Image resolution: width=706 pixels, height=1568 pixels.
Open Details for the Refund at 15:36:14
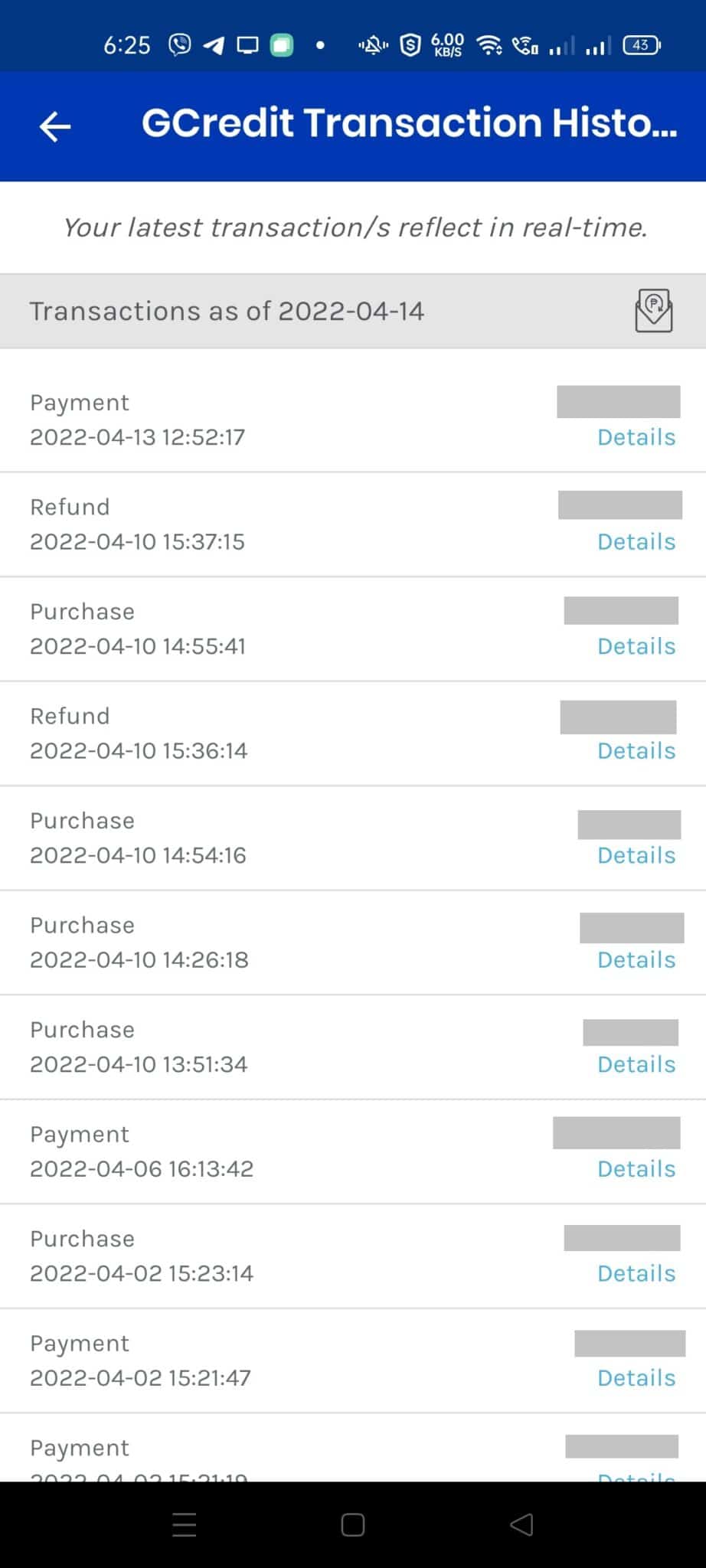[x=635, y=750]
